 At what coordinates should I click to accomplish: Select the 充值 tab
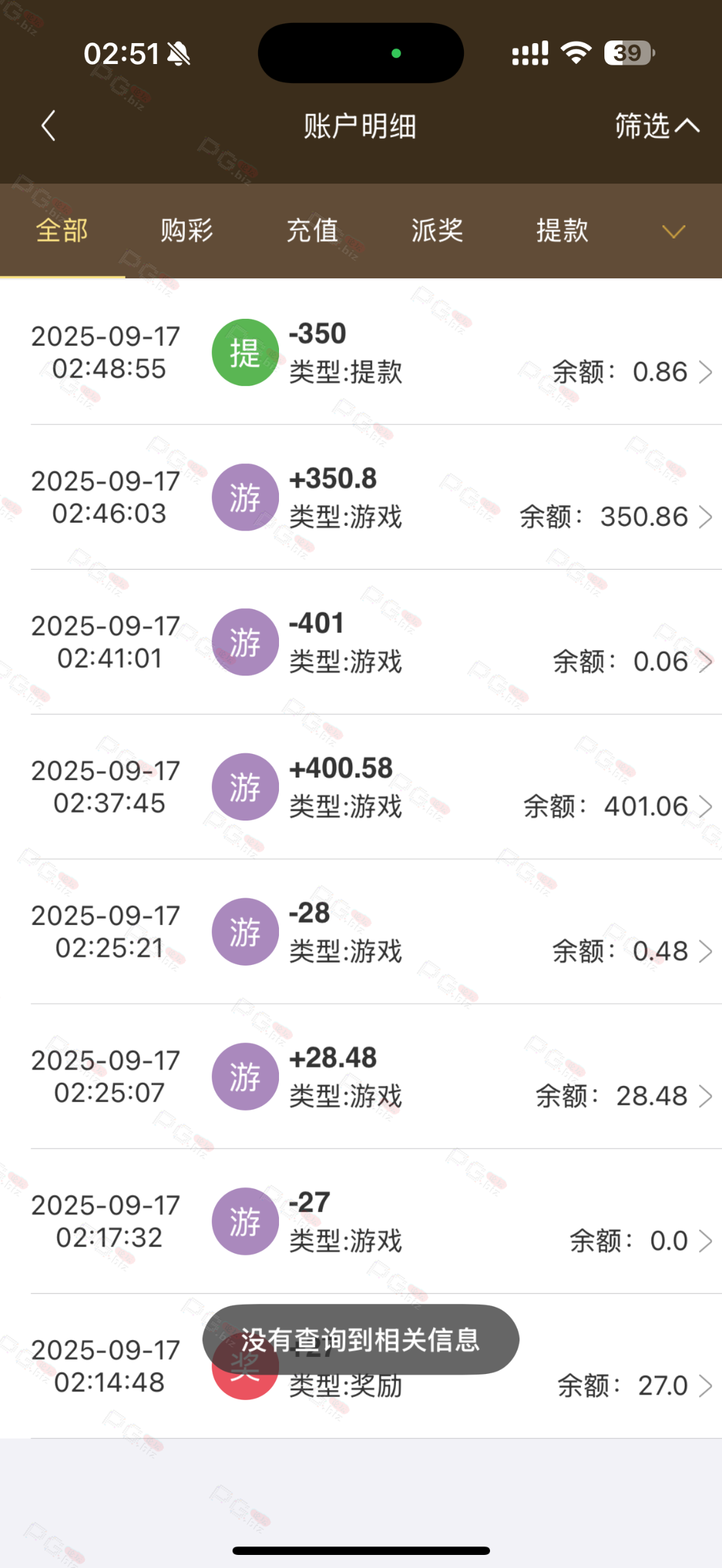point(312,231)
